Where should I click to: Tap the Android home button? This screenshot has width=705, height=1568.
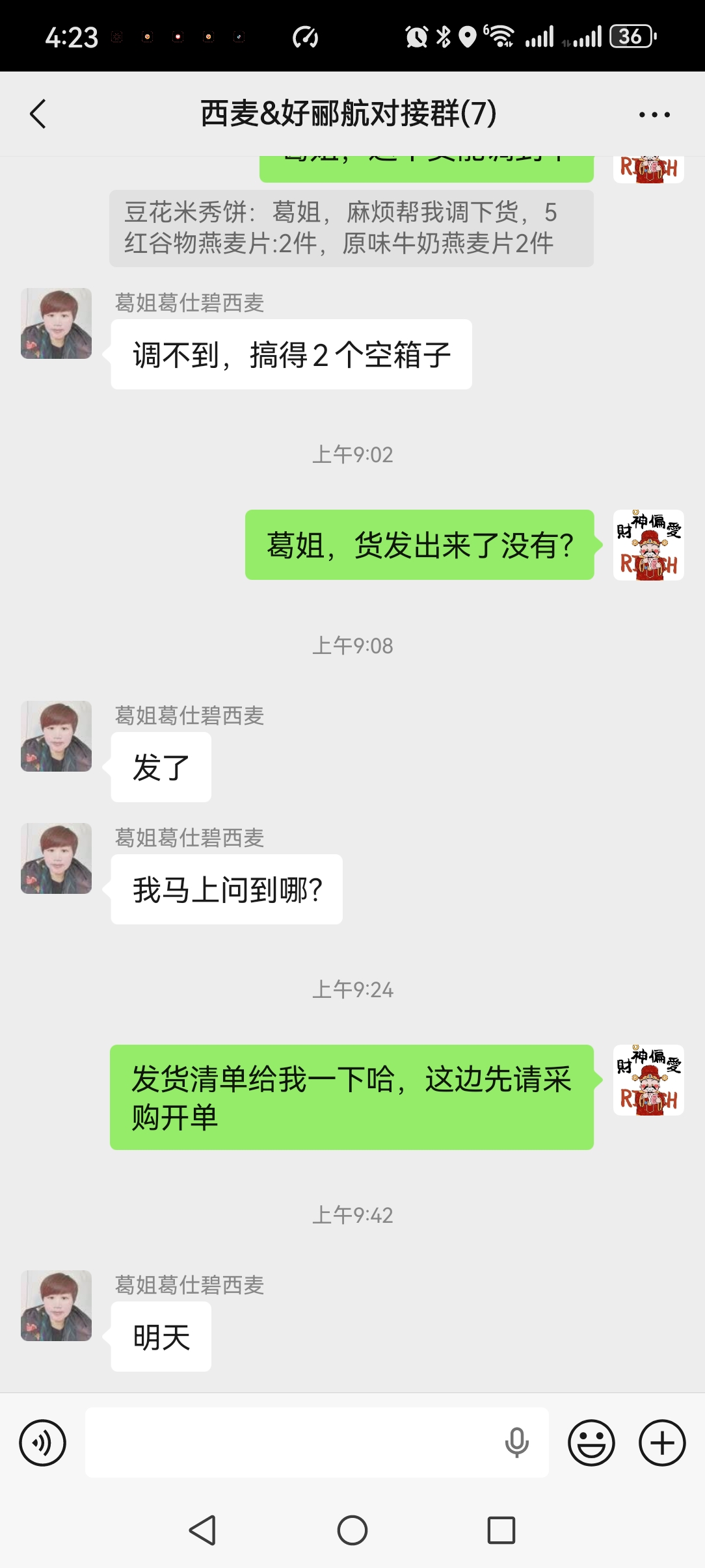tap(352, 1530)
